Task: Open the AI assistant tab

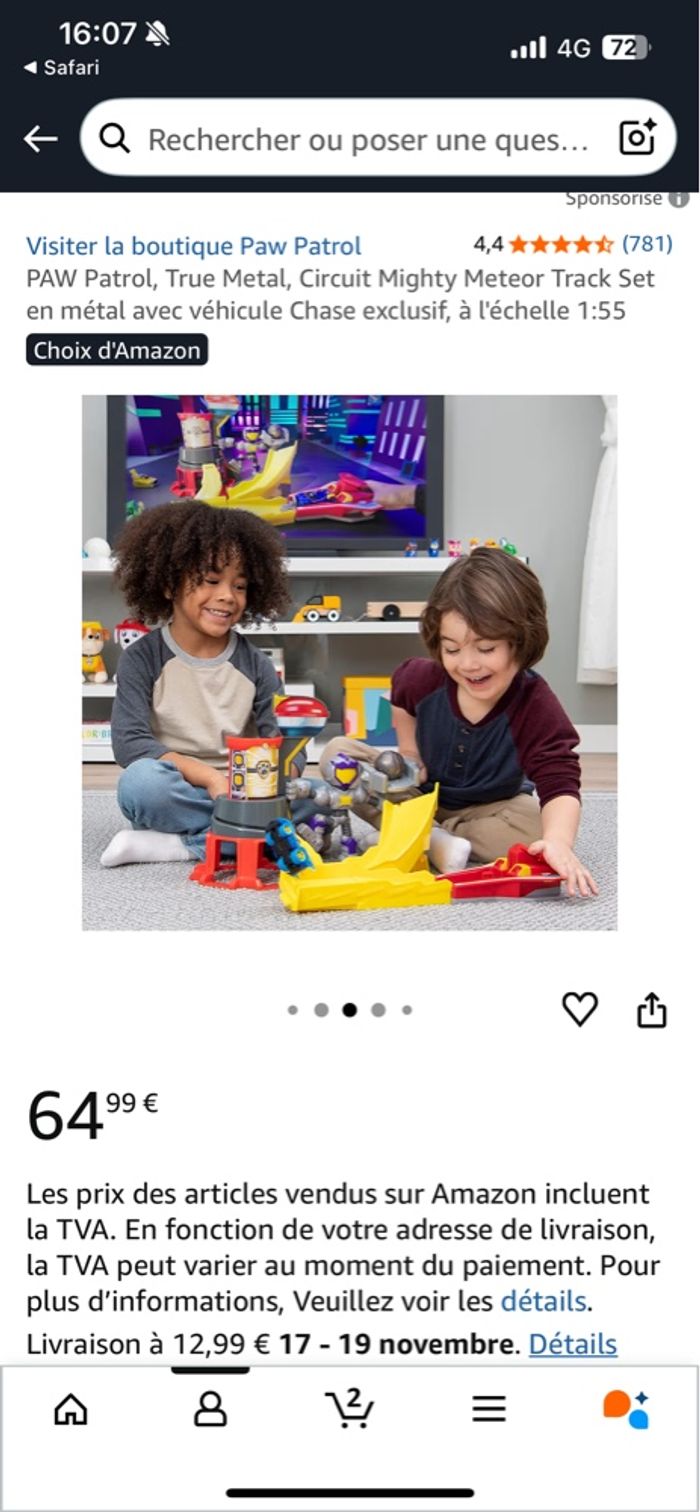Action: click(626, 1409)
